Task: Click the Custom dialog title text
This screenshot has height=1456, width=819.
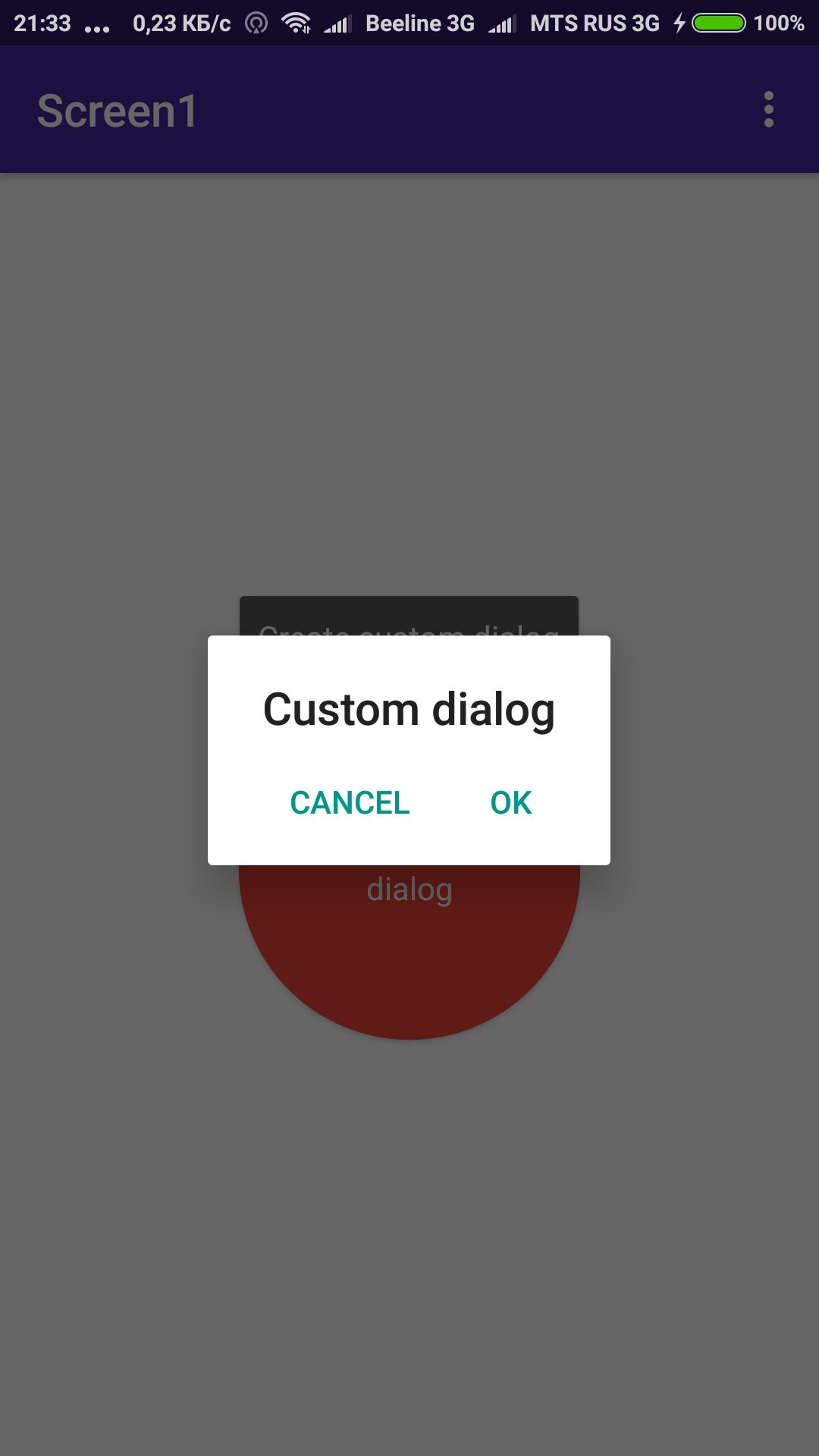Action: [x=409, y=709]
